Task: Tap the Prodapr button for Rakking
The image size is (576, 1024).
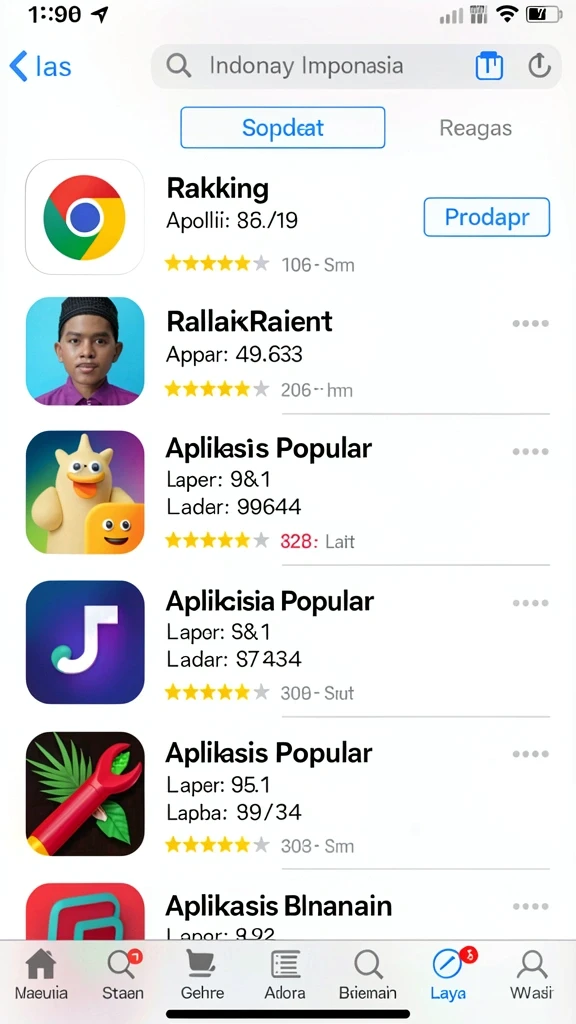Action: [x=487, y=217]
